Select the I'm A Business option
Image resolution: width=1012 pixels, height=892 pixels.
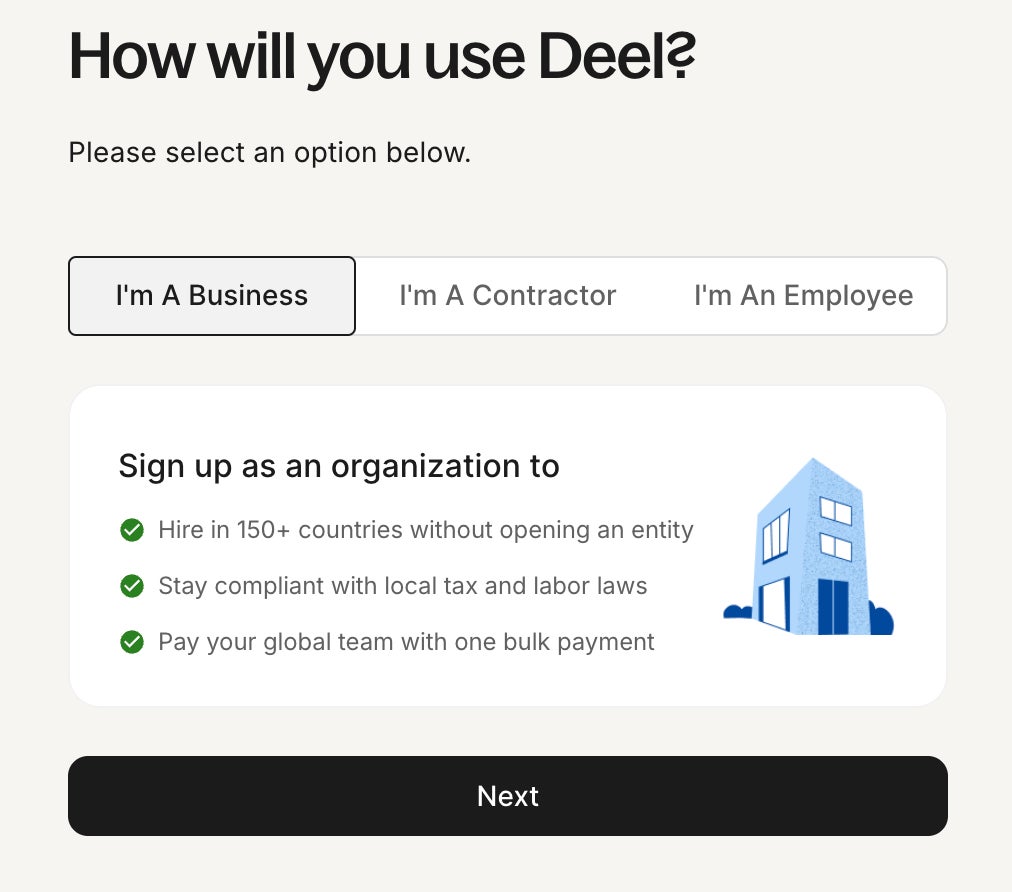coord(212,296)
